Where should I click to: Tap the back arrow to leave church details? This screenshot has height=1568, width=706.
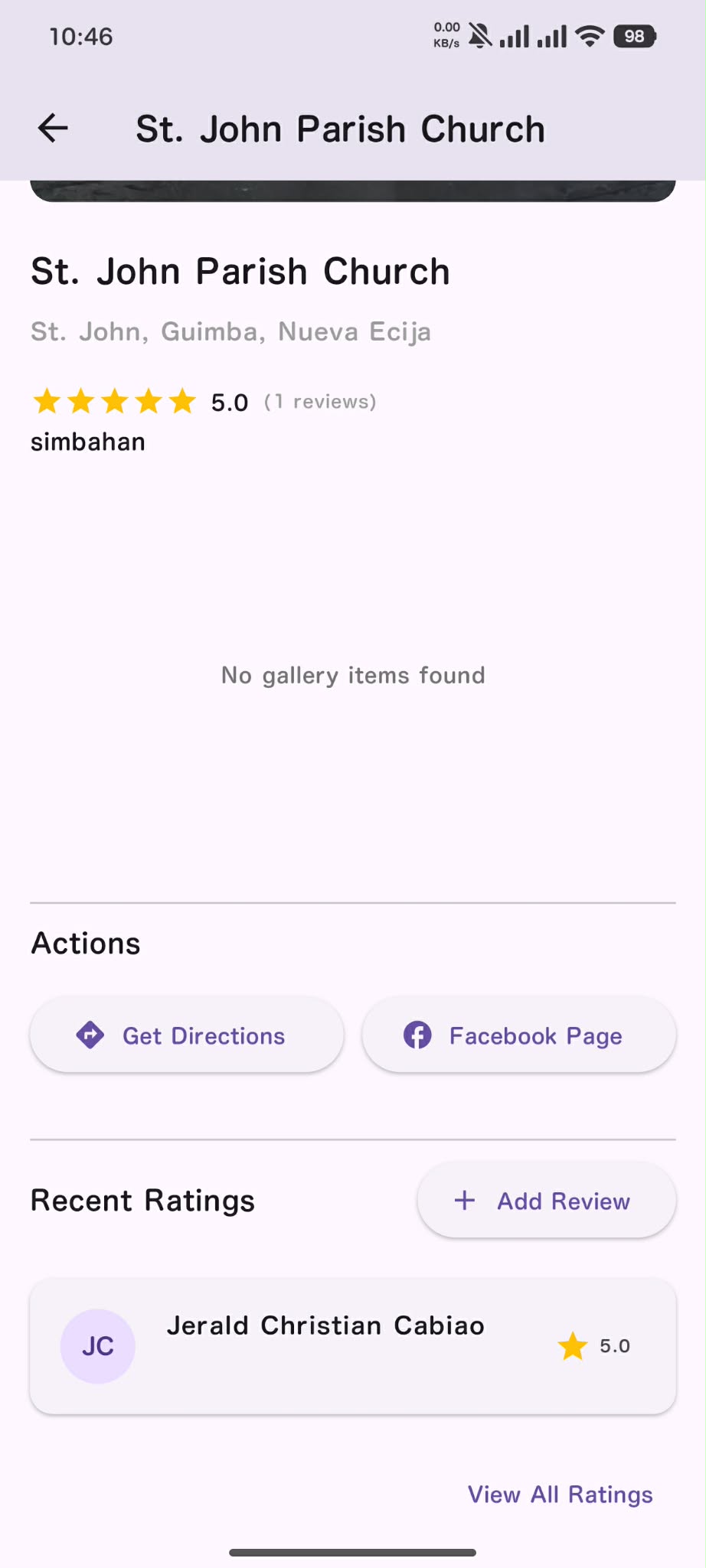tap(52, 128)
